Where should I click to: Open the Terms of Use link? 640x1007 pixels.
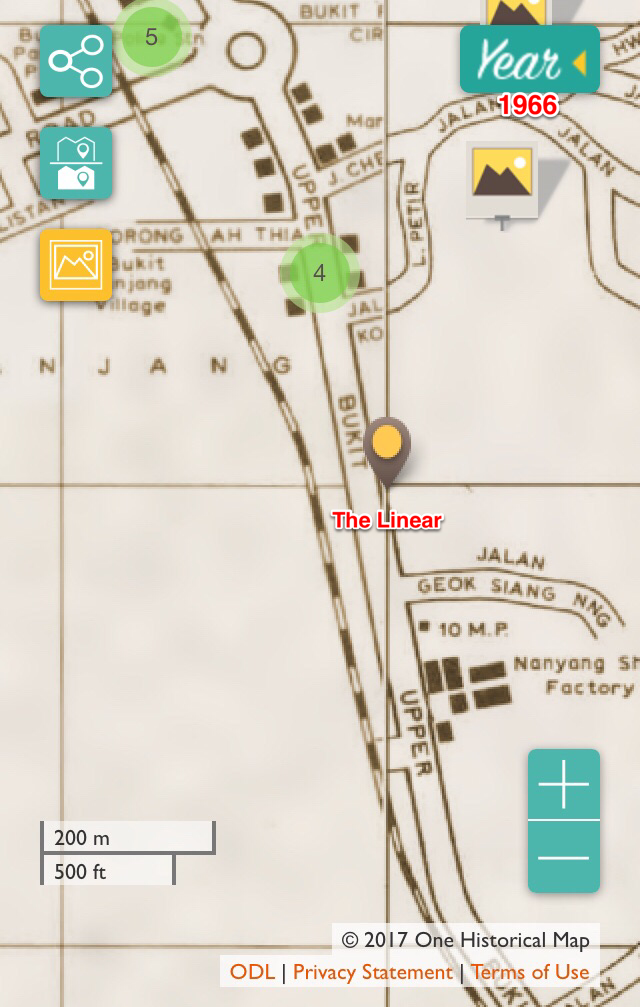[530, 972]
